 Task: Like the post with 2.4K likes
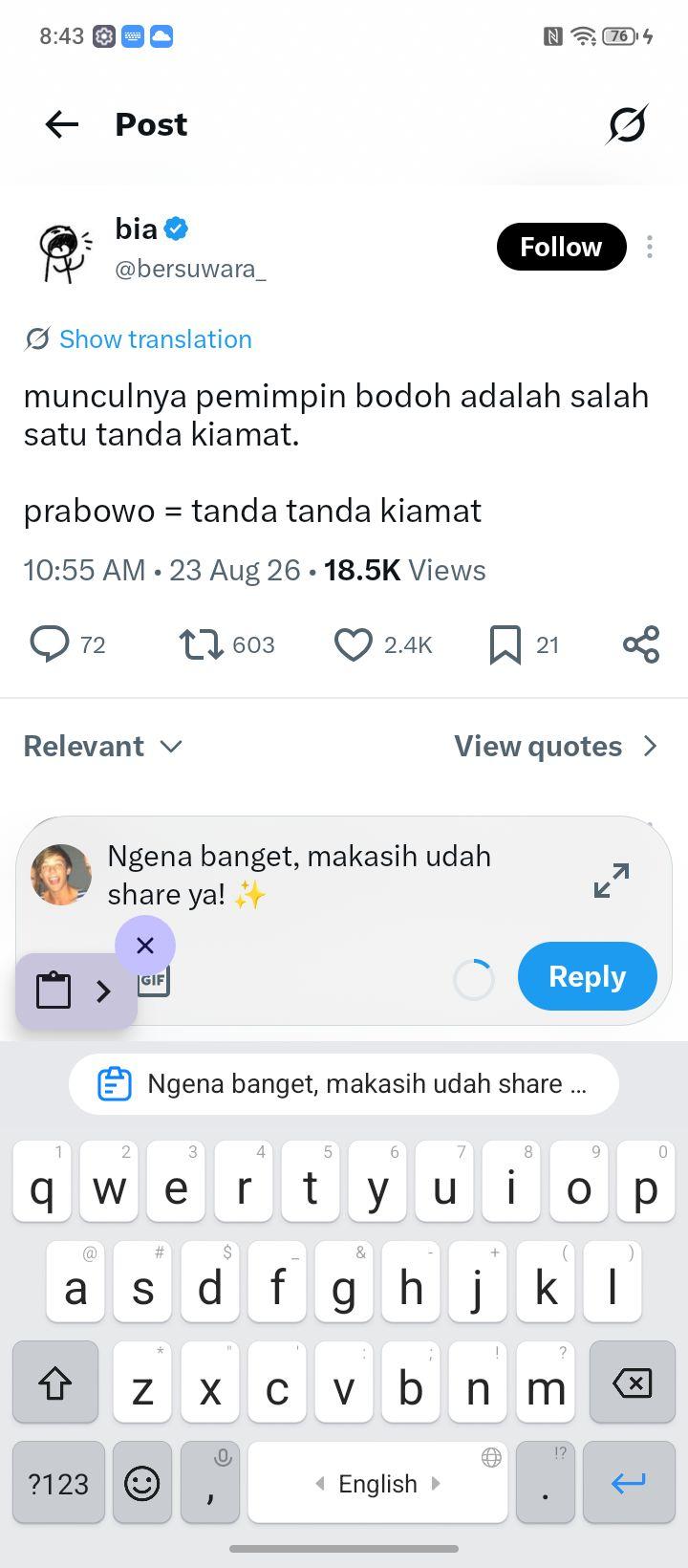click(383, 645)
